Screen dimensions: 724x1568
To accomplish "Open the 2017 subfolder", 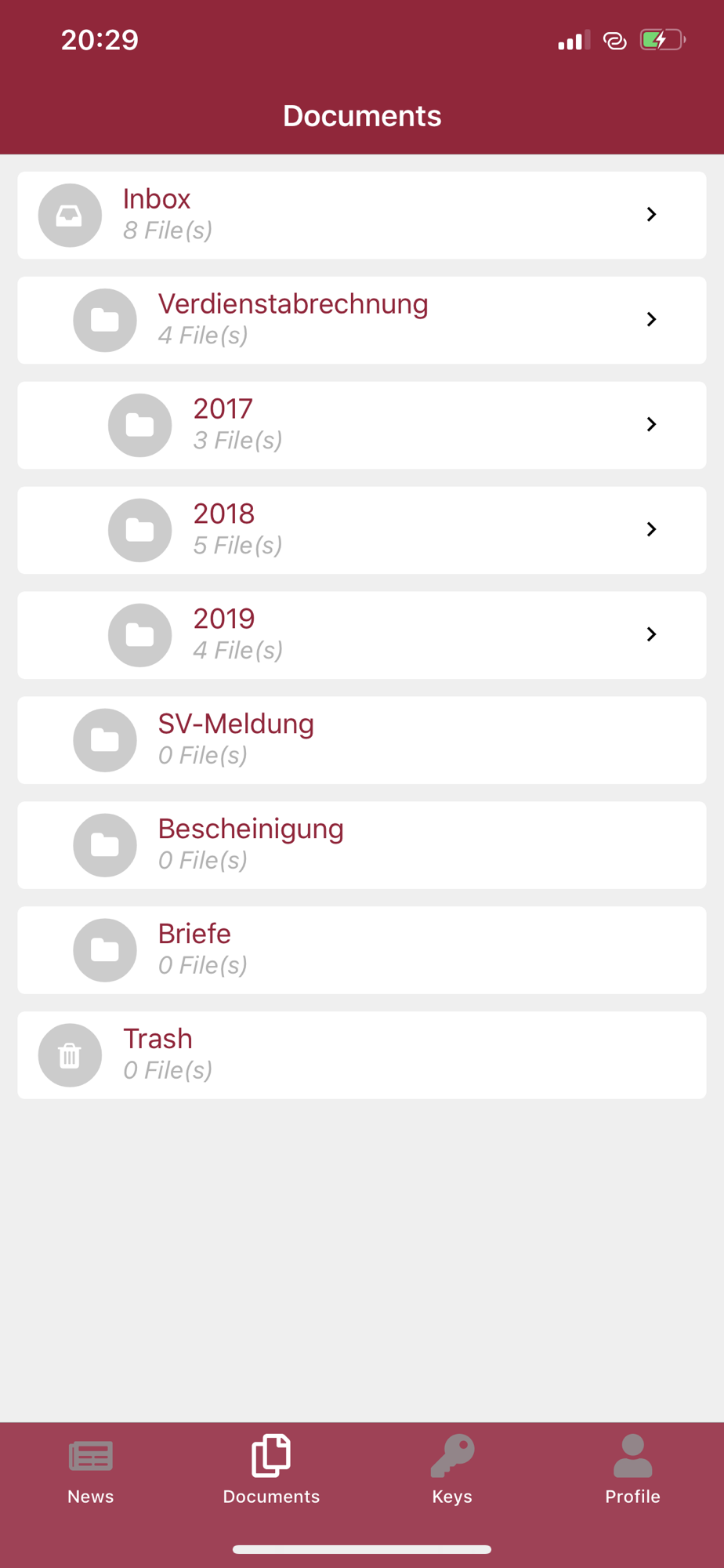I will (x=362, y=426).
